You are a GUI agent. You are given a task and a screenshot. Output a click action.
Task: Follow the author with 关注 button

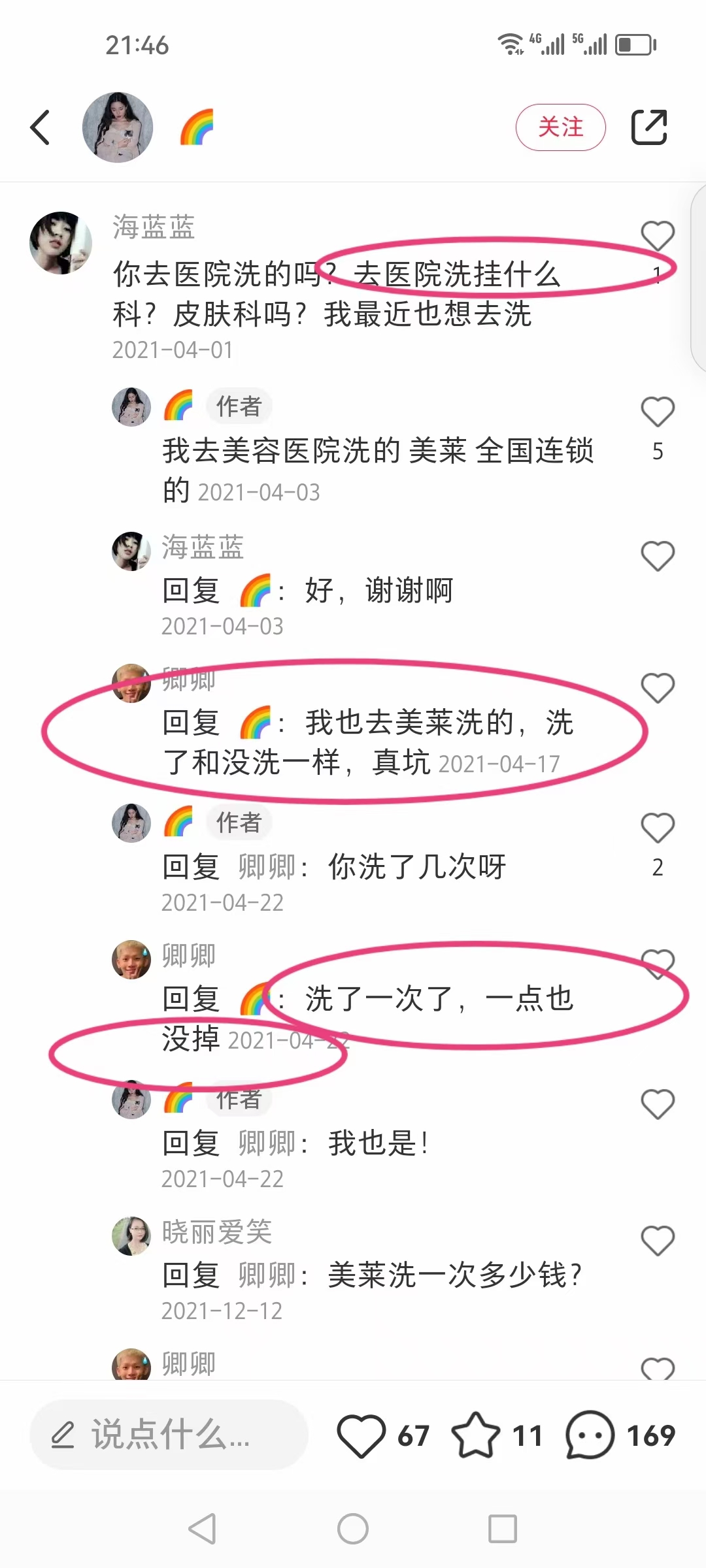(560, 127)
